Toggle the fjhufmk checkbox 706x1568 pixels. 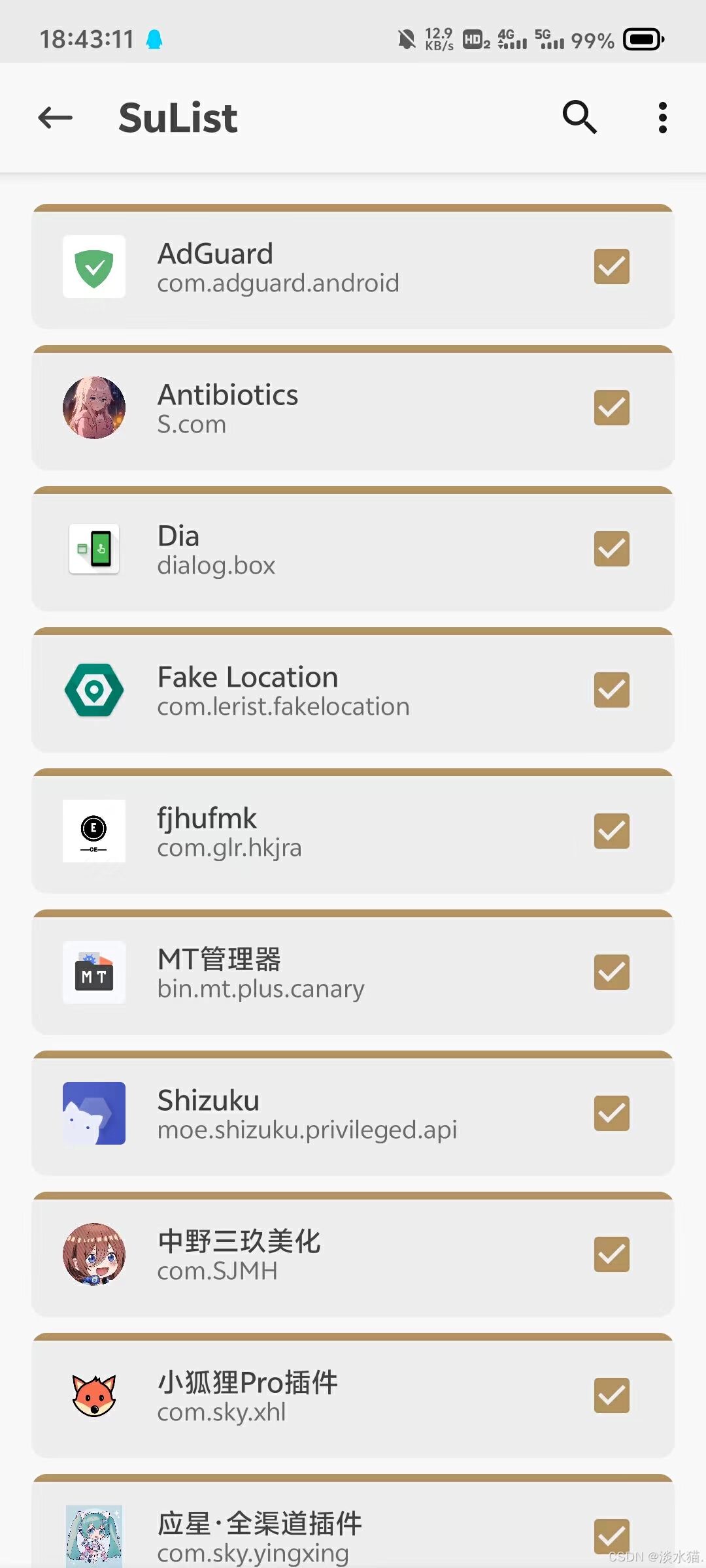[x=611, y=831]
